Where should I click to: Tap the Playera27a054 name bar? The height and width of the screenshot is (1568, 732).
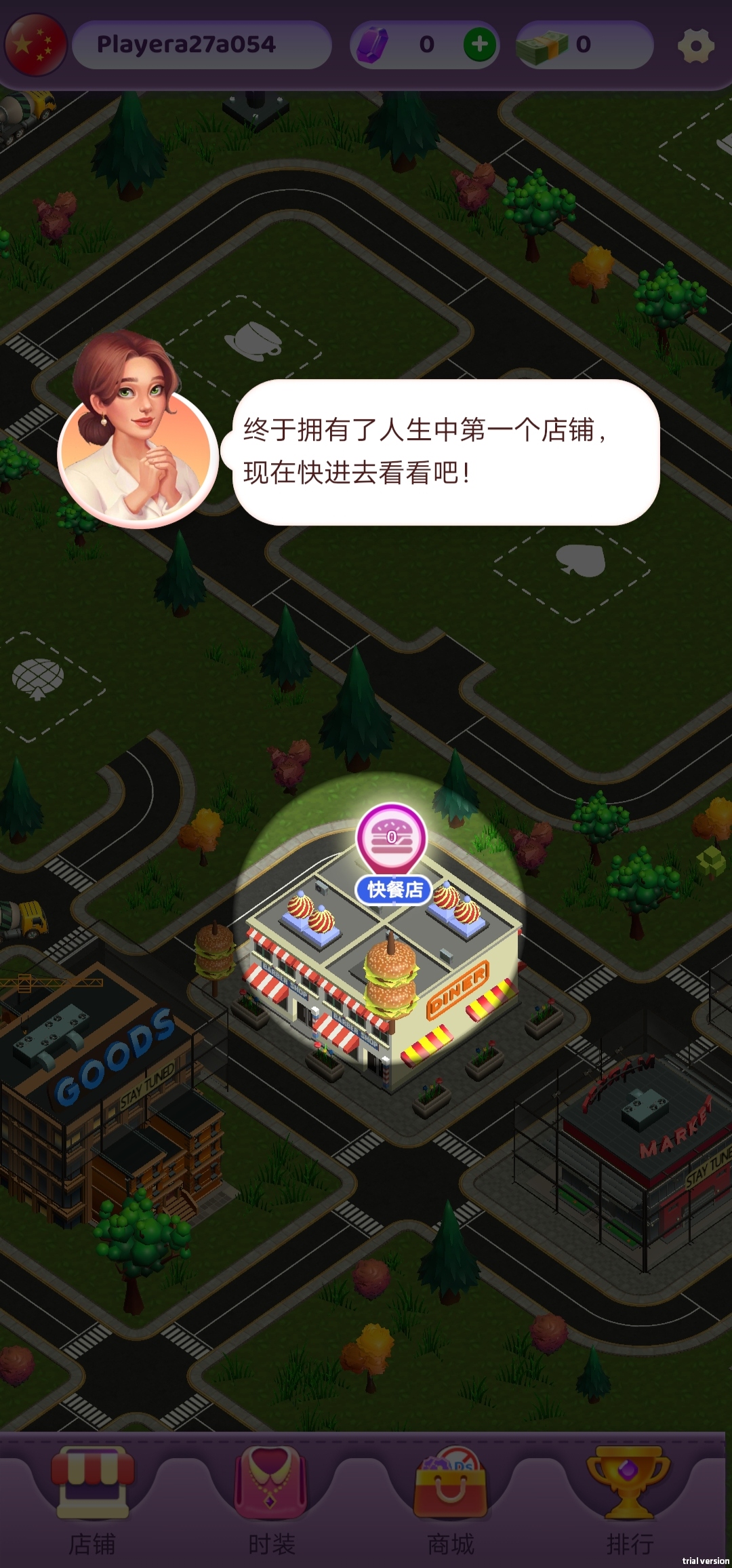click(x=201, y=45)
